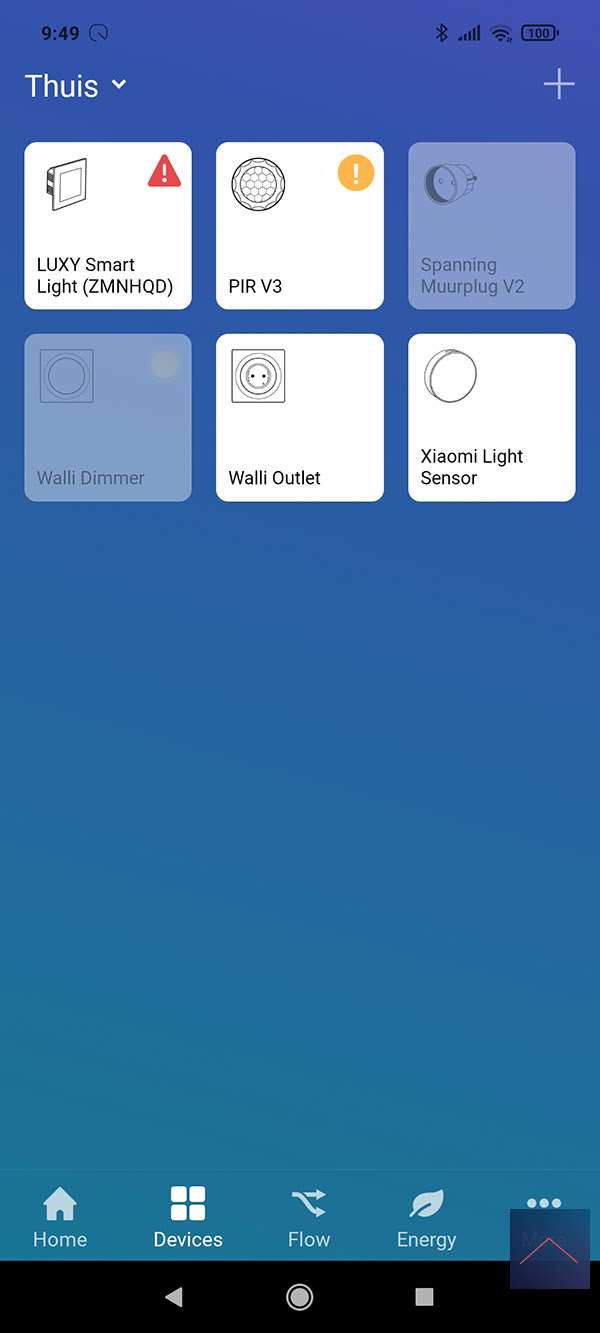
Task: Toggle the Walli Outlet tile
Action: pyautogui.click(x=300, y=417)
